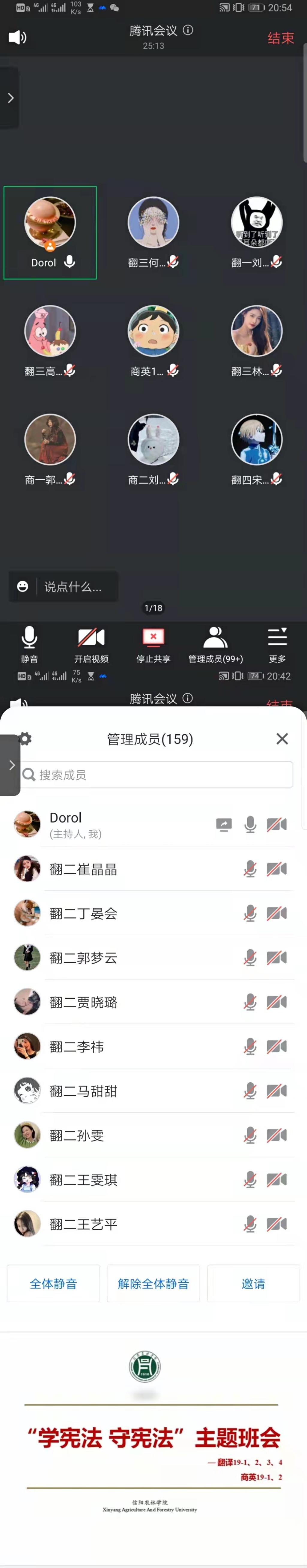
Task: Select the 翻四宋... participant tile
Action: [x=257, y=449]
